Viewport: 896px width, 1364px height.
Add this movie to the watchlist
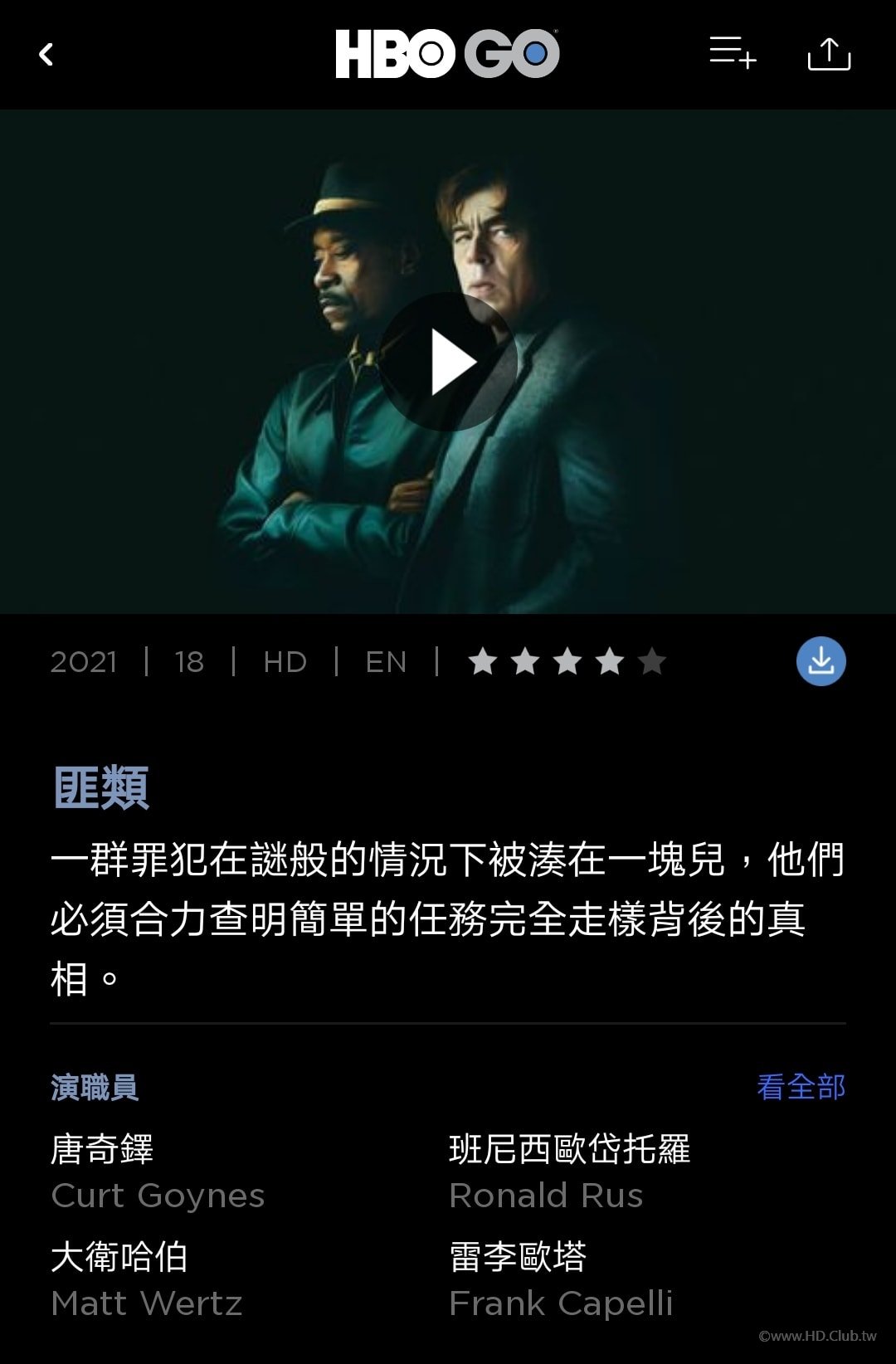pyautogui.click(x=733, y=53)
